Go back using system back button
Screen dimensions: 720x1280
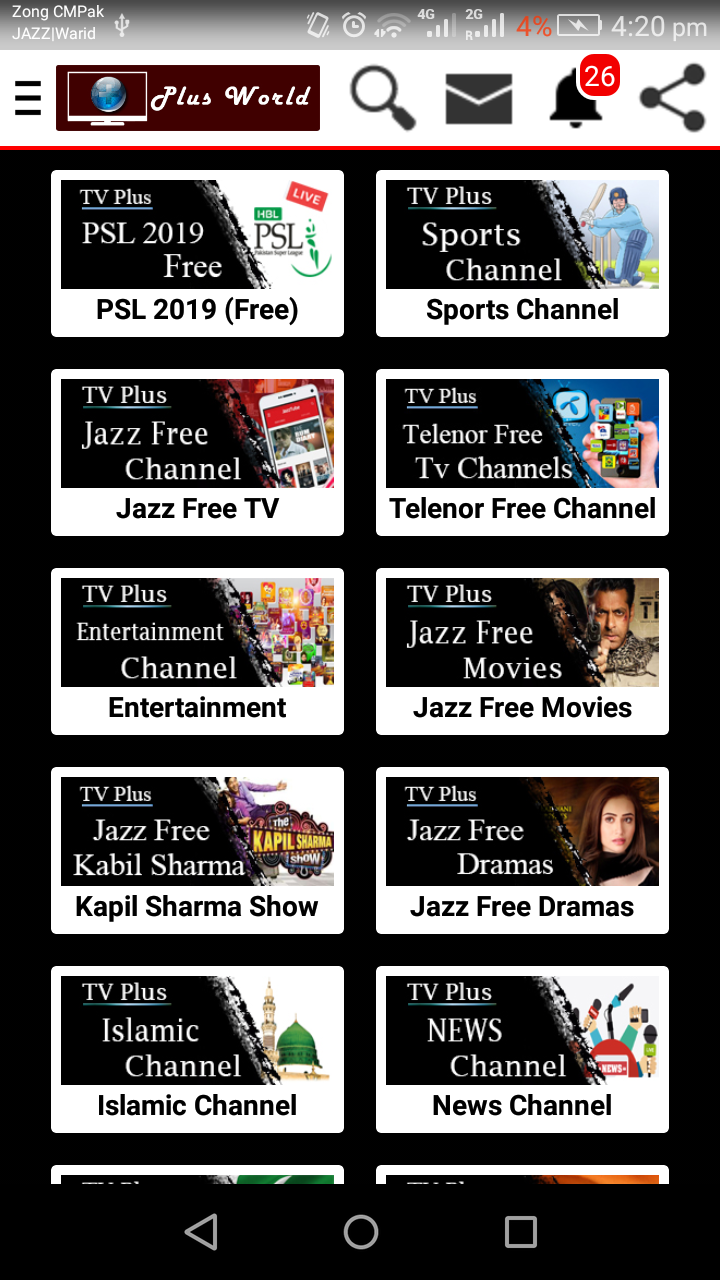pos(201,1232)
